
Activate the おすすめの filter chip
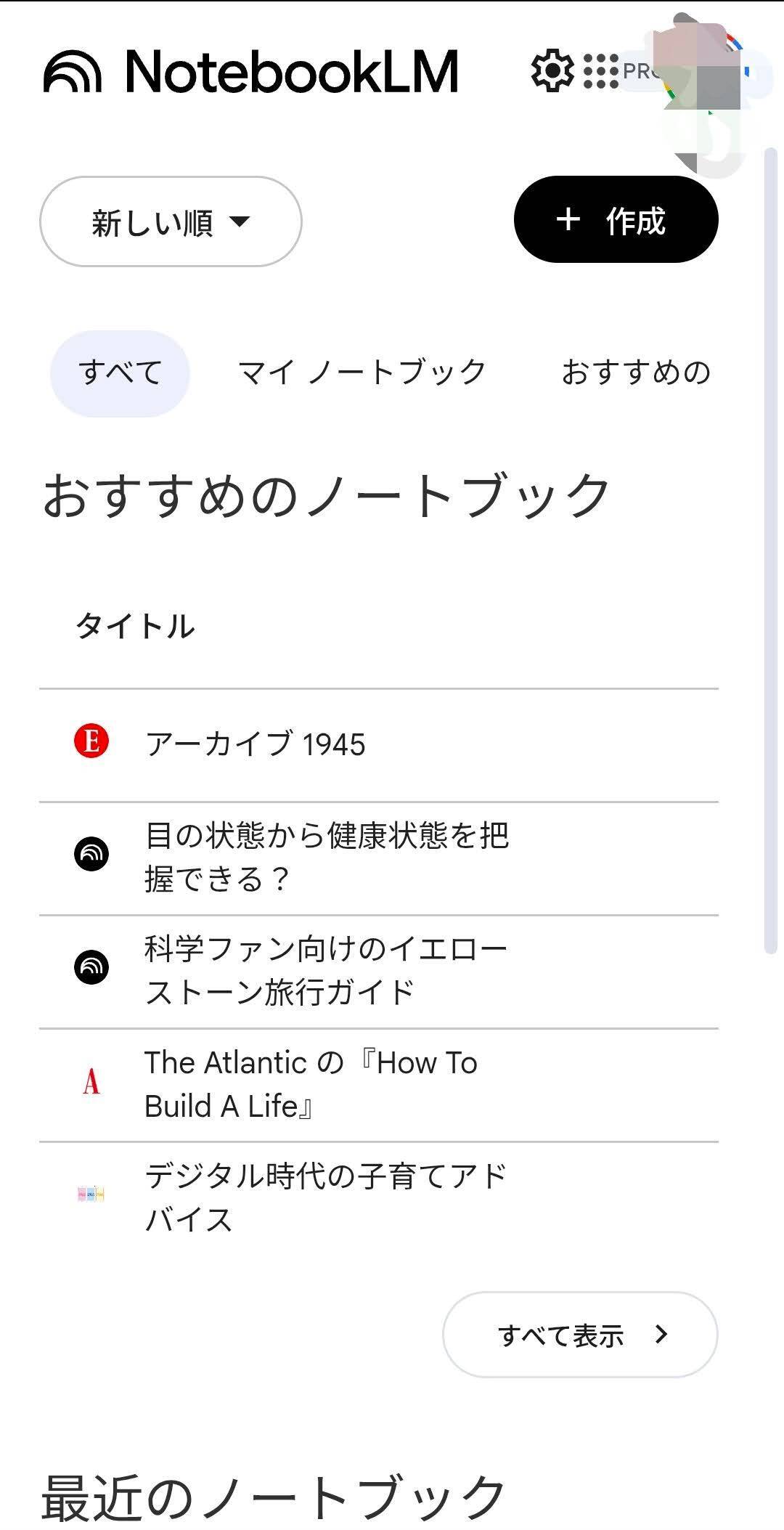click(636, 372)
